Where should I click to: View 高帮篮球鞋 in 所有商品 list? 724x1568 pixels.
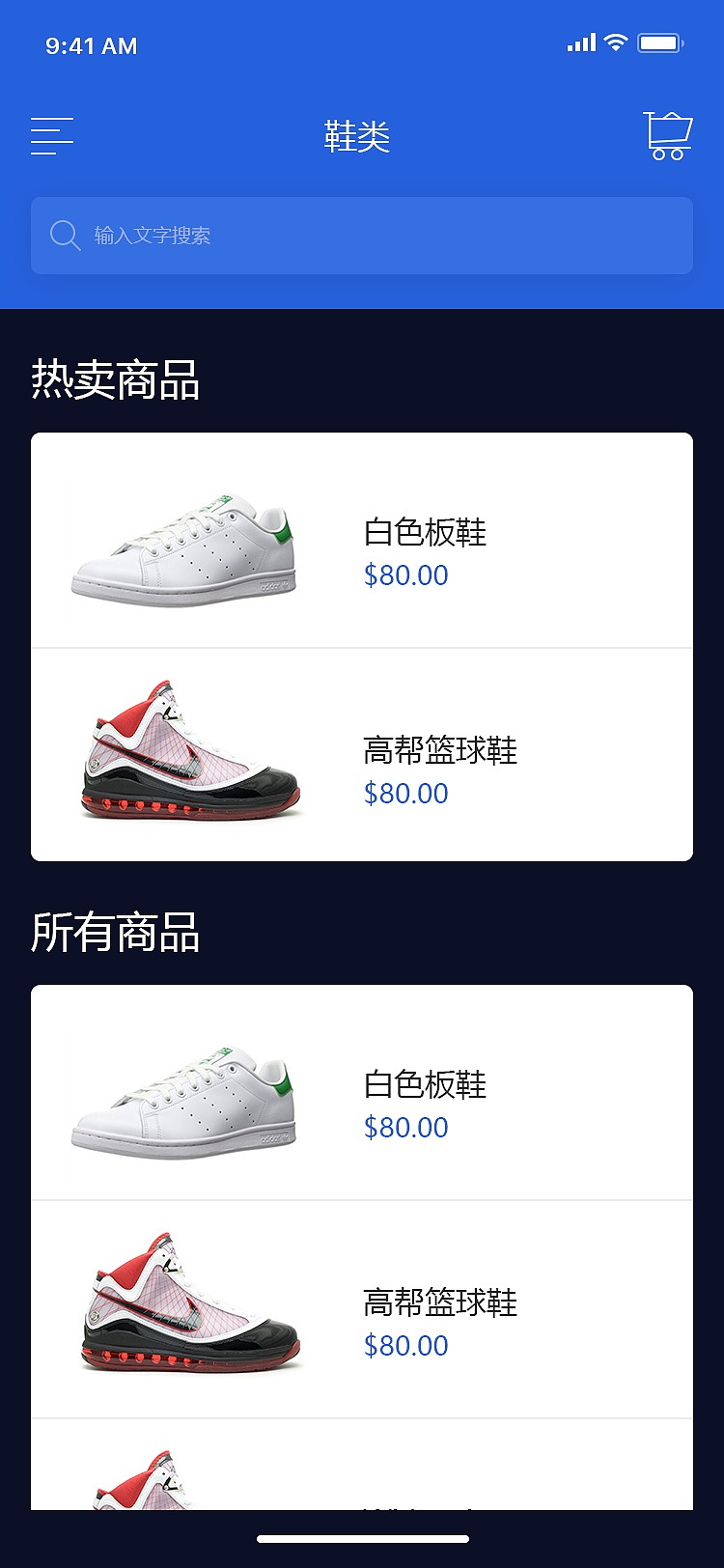(x=362, y=1310)
